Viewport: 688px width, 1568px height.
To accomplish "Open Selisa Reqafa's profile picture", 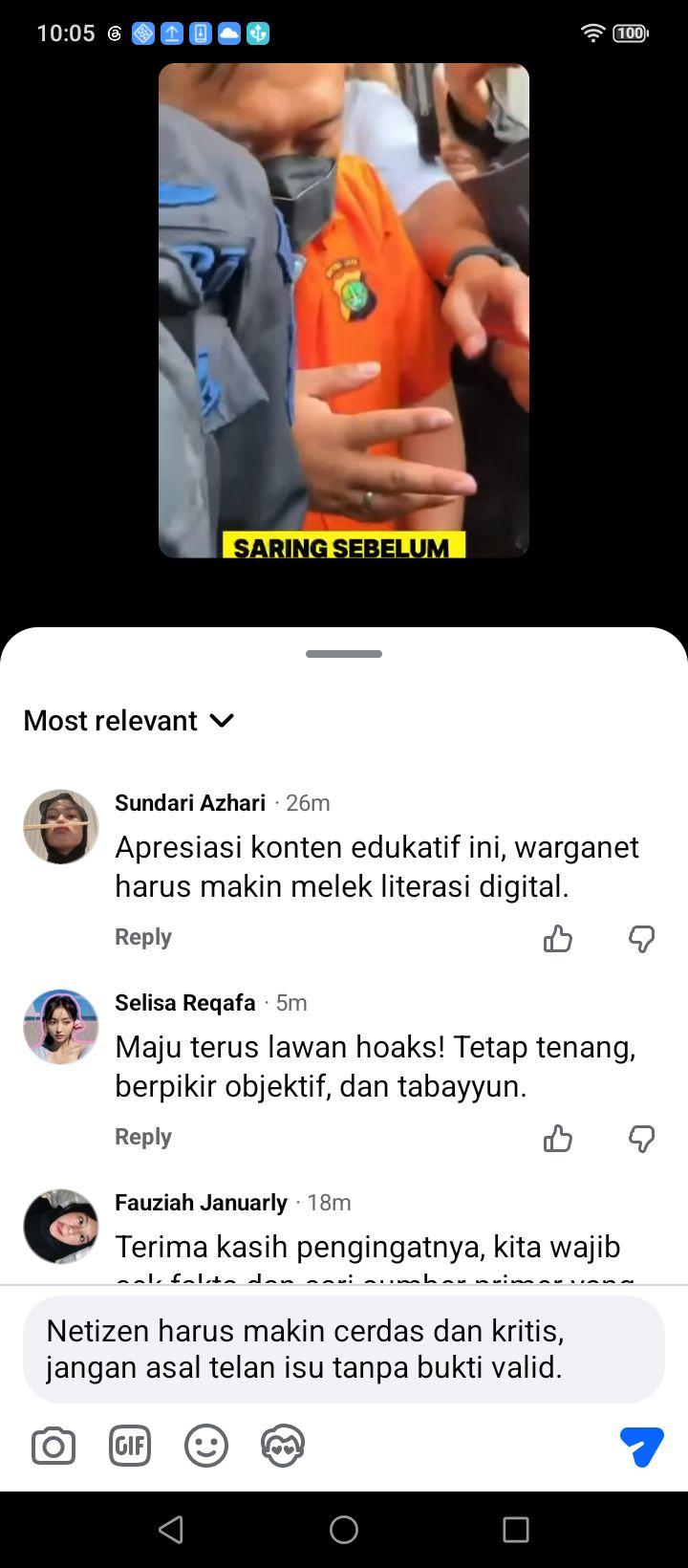I will (61, 1027).
